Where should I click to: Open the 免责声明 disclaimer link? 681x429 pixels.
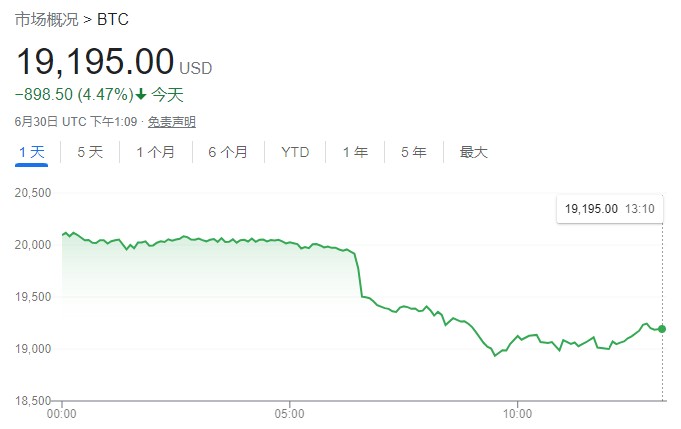click(x=172, y=122)
